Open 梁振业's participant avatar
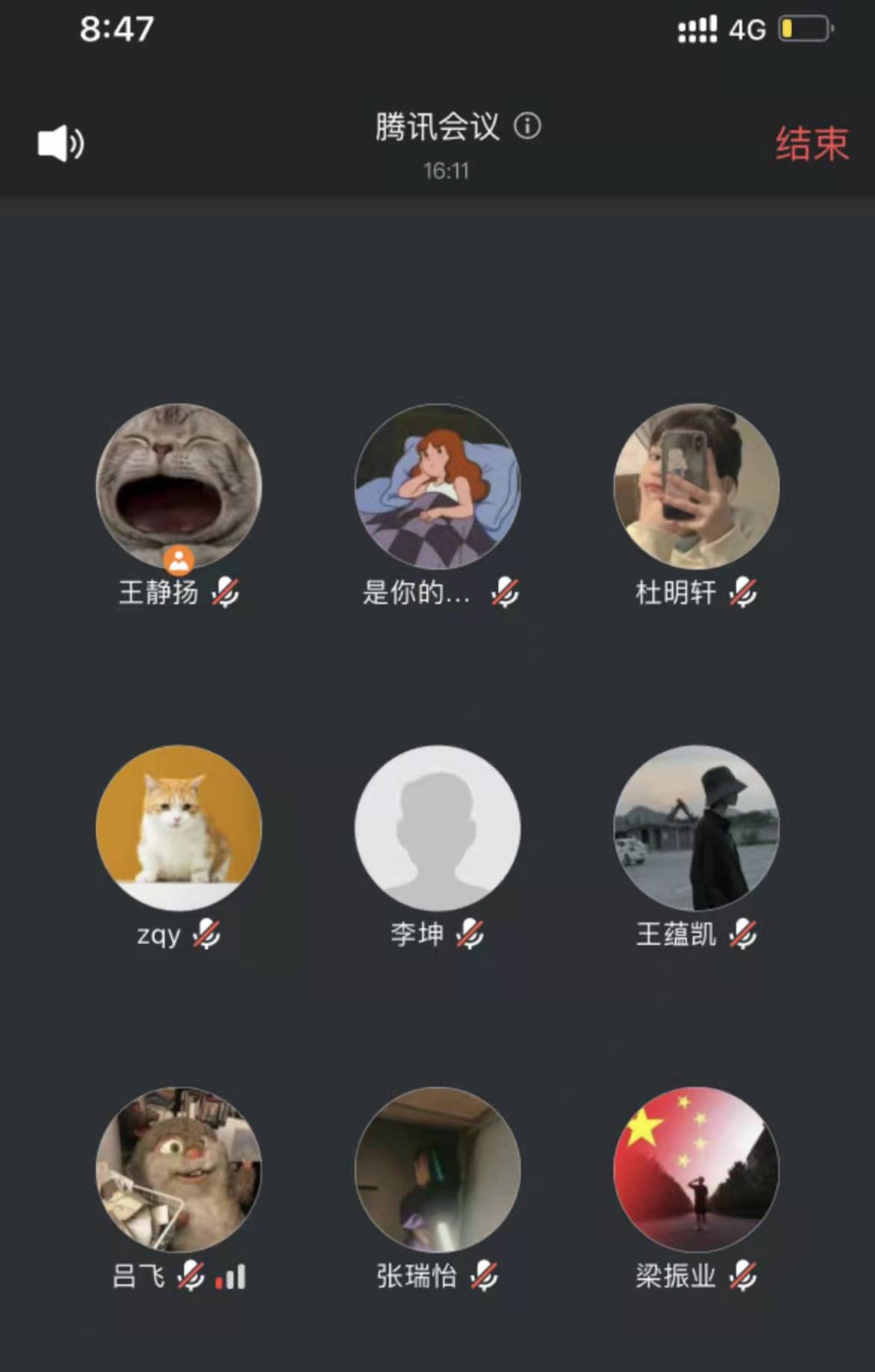875x1372 pixels. click(x=696, y=1169)
